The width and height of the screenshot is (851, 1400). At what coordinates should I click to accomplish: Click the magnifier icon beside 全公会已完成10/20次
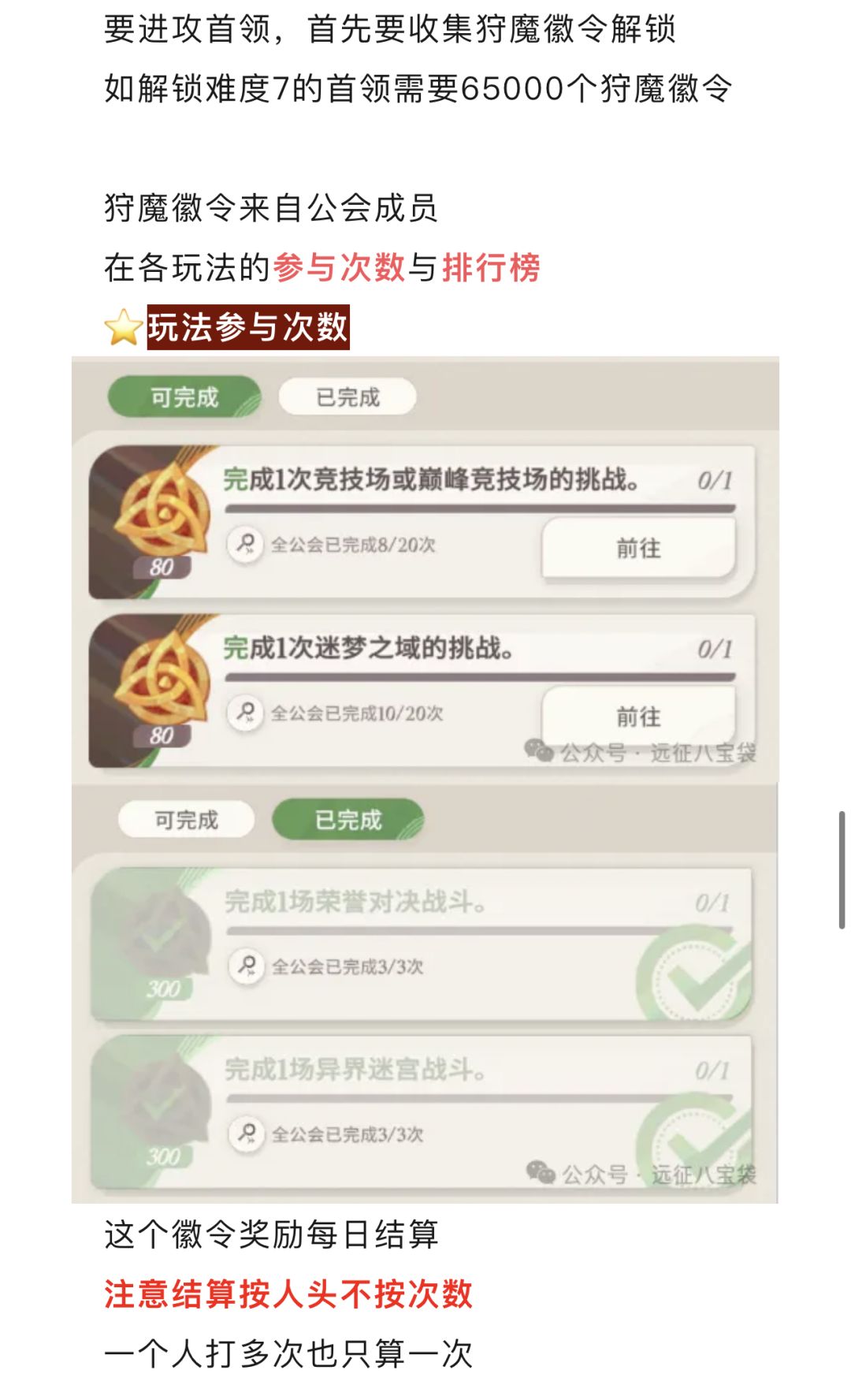pyautogui.click(x=247, y=713)
